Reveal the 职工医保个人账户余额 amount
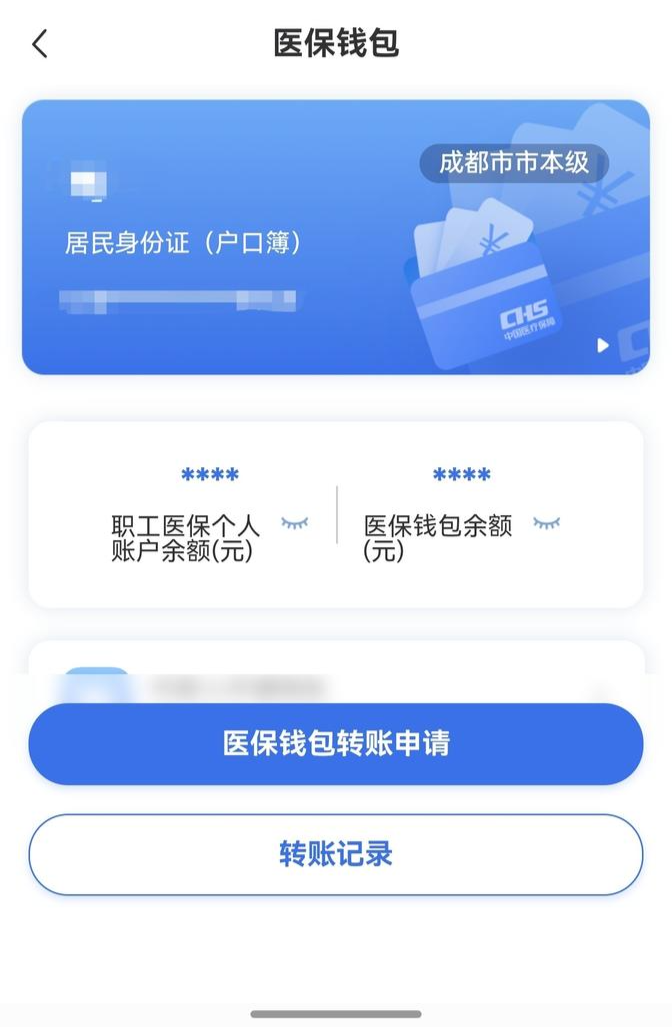Screen dimensions: 672x1027 coord(295,523)
